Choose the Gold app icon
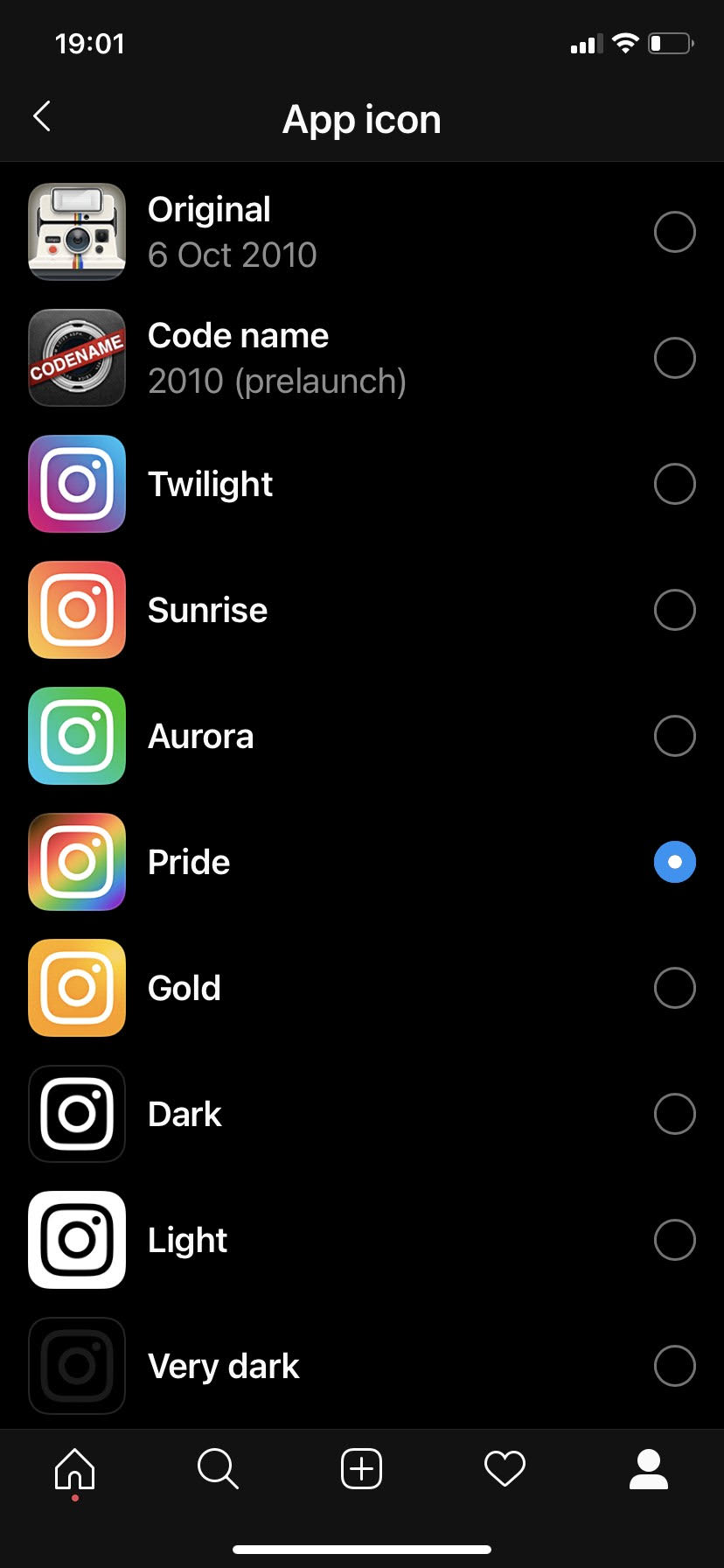 click(x=674, y=988)
